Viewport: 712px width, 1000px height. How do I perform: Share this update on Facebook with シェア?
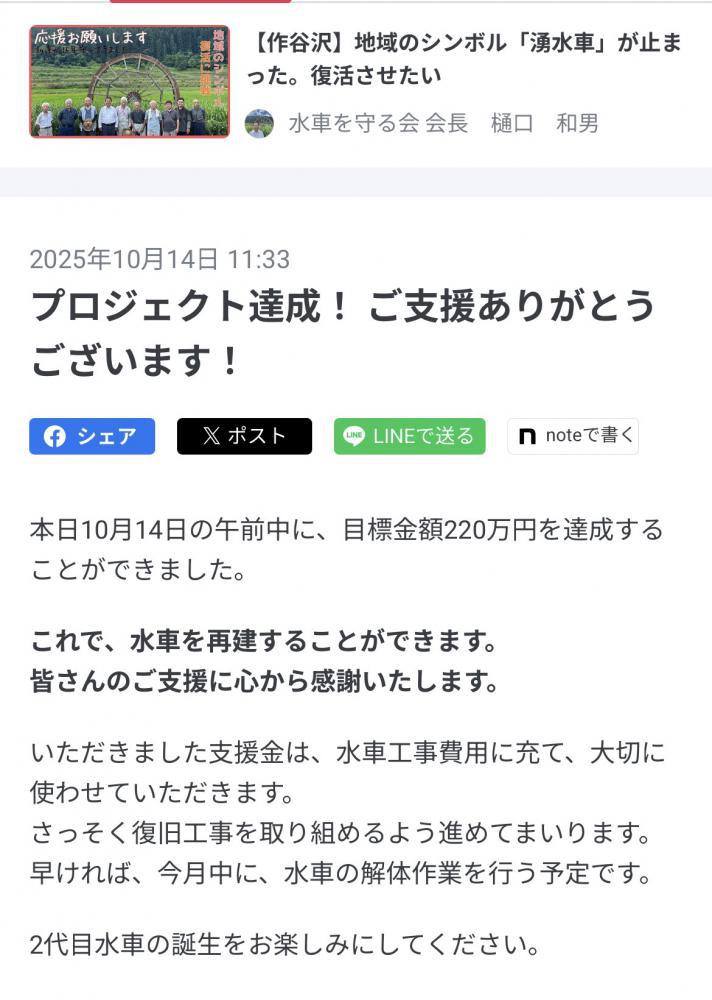(x=92, y=436)
